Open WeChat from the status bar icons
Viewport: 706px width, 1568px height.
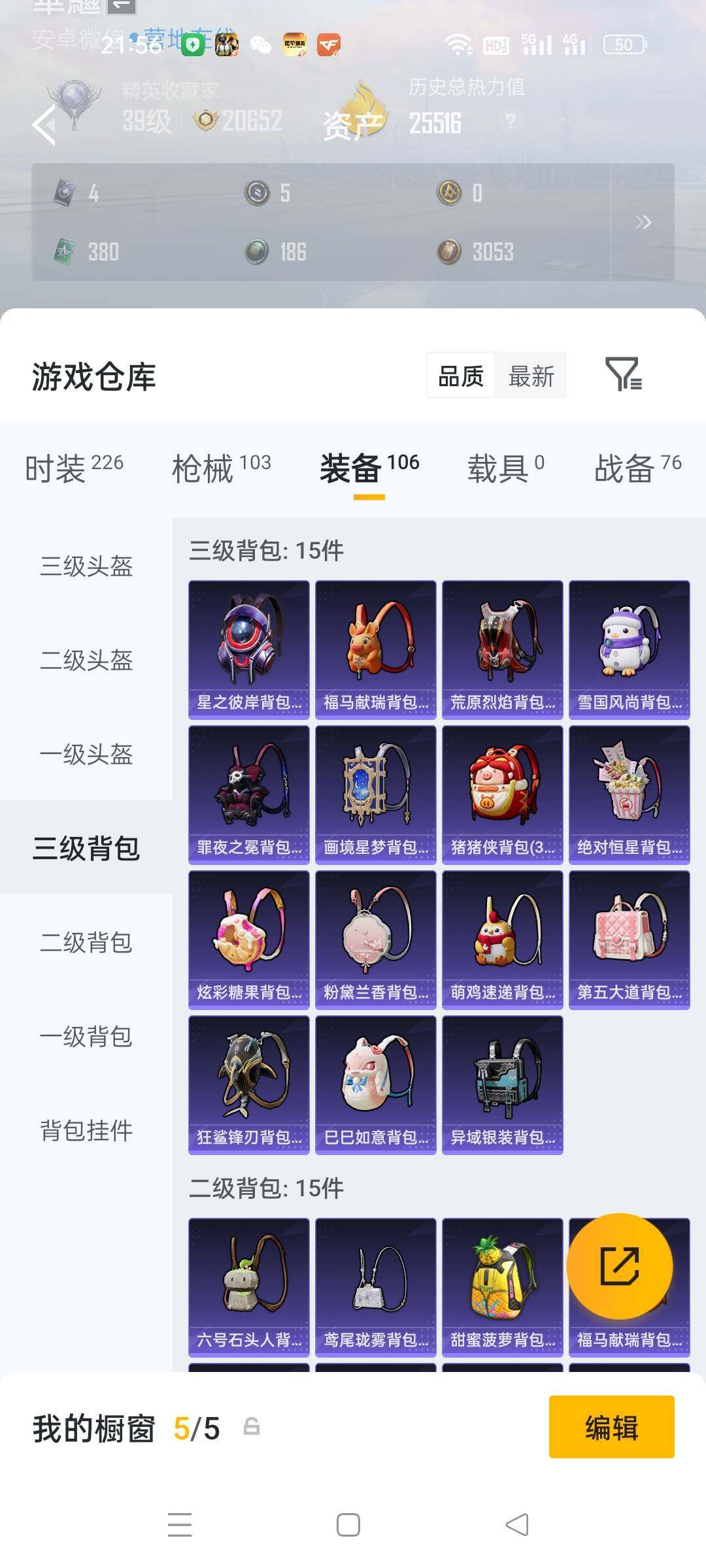261,44
